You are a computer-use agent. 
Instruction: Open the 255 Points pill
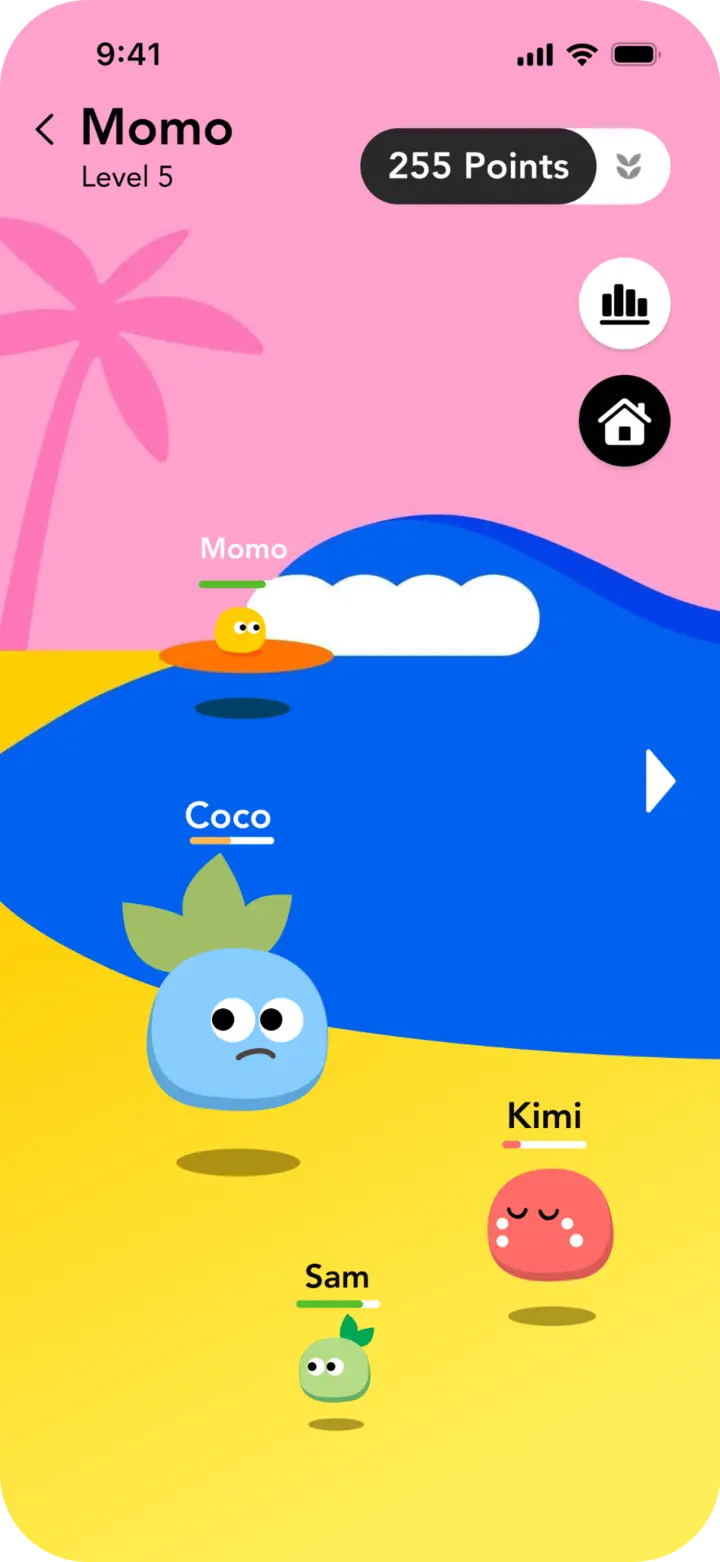[478, 166]
